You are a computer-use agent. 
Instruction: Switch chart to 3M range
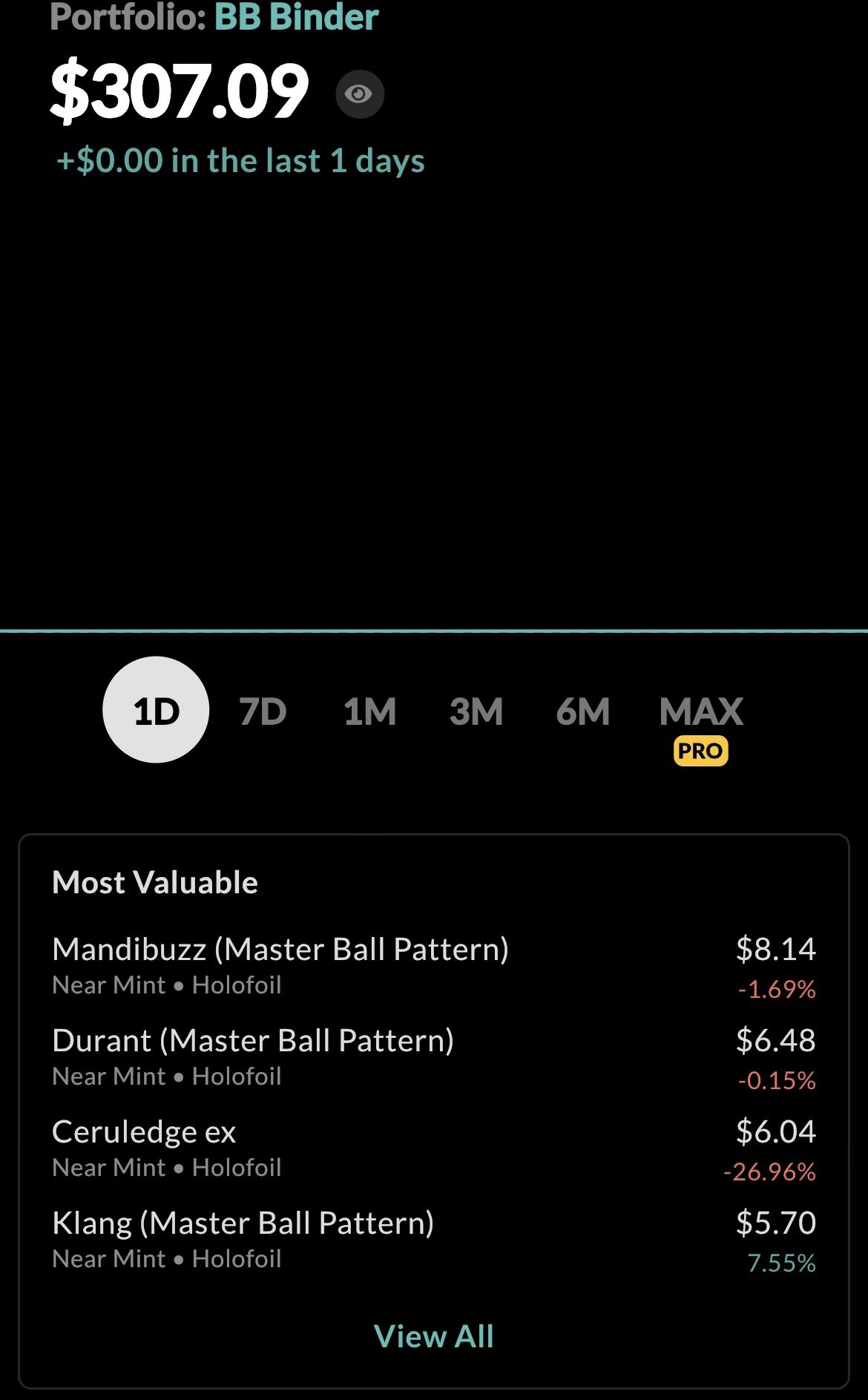(x=476, y=711)
